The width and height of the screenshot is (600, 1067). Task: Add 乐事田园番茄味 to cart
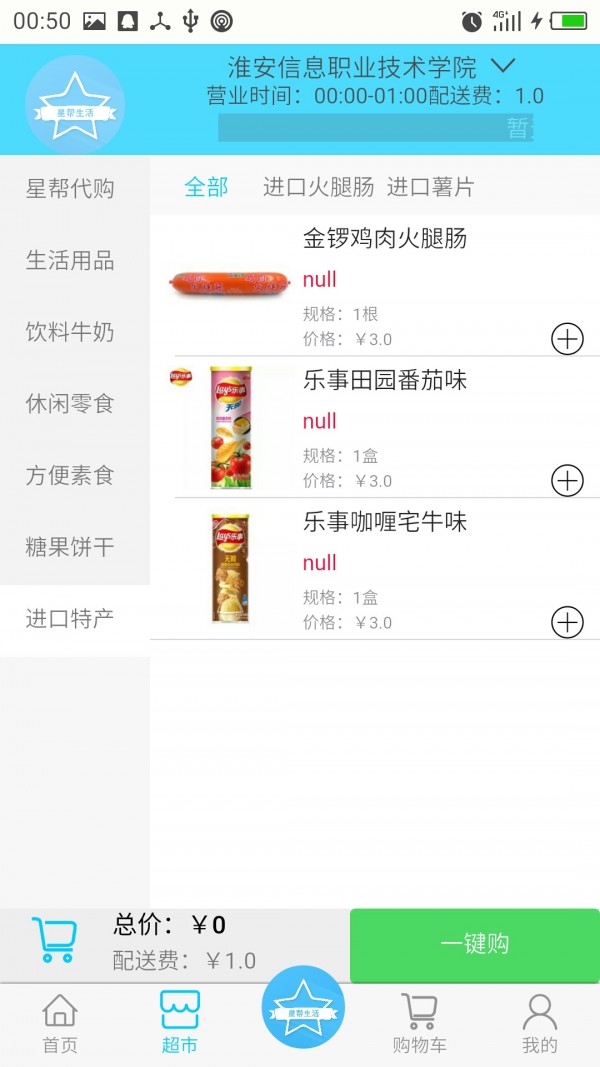point(567,481)
